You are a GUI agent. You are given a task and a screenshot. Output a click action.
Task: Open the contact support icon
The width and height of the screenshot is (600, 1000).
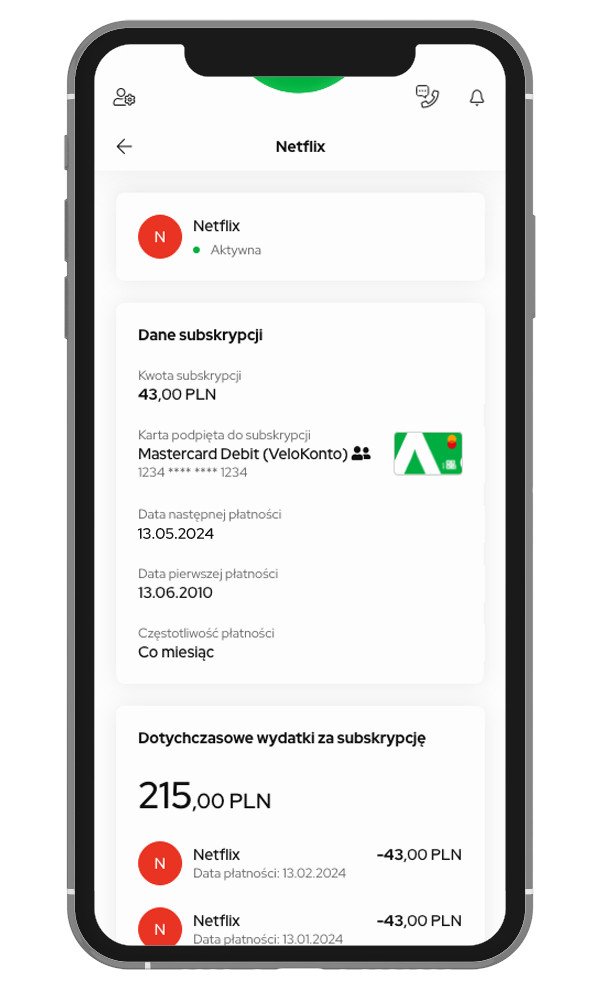point(427,97)
